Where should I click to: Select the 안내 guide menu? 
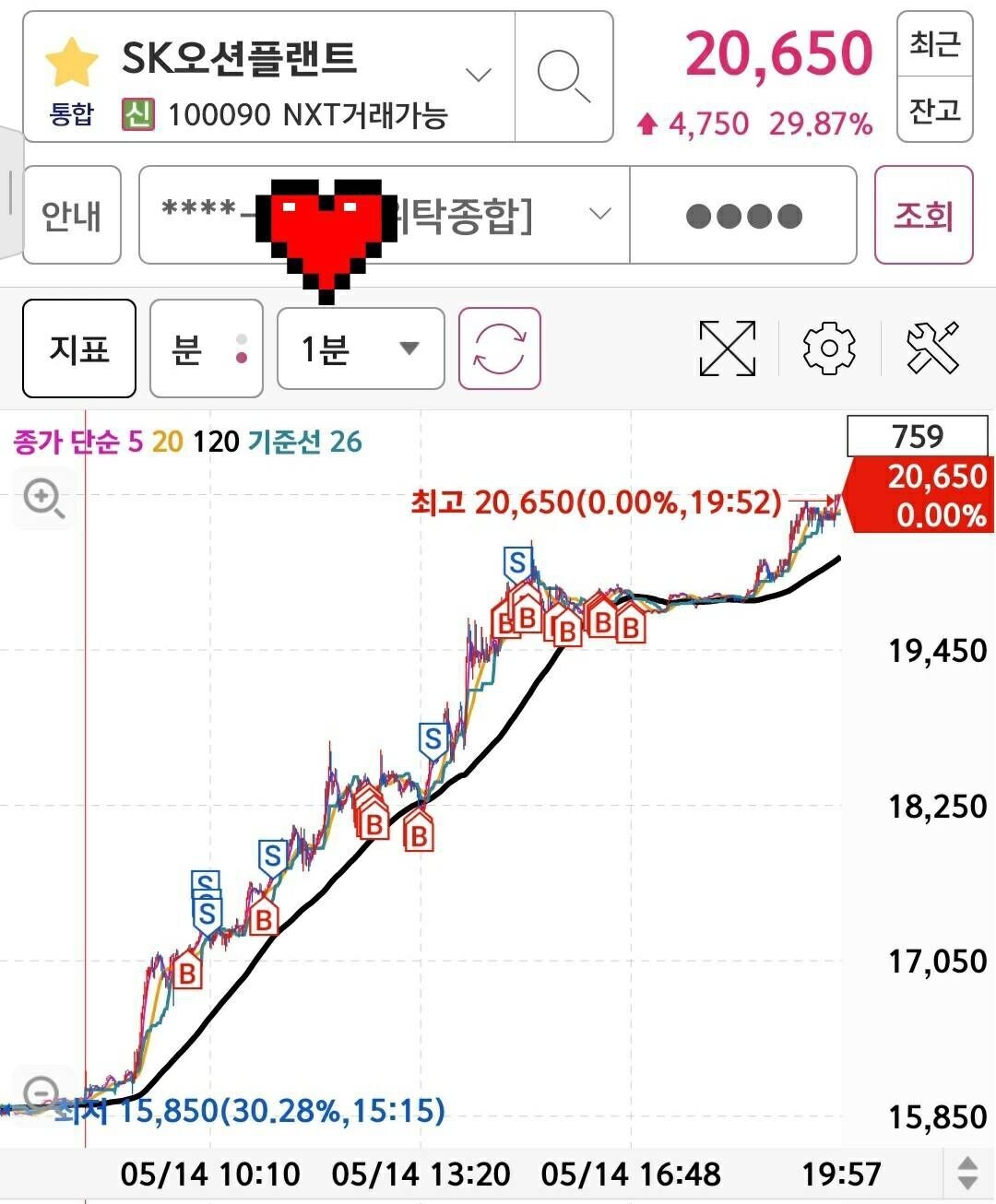click(x=71, y=214)
